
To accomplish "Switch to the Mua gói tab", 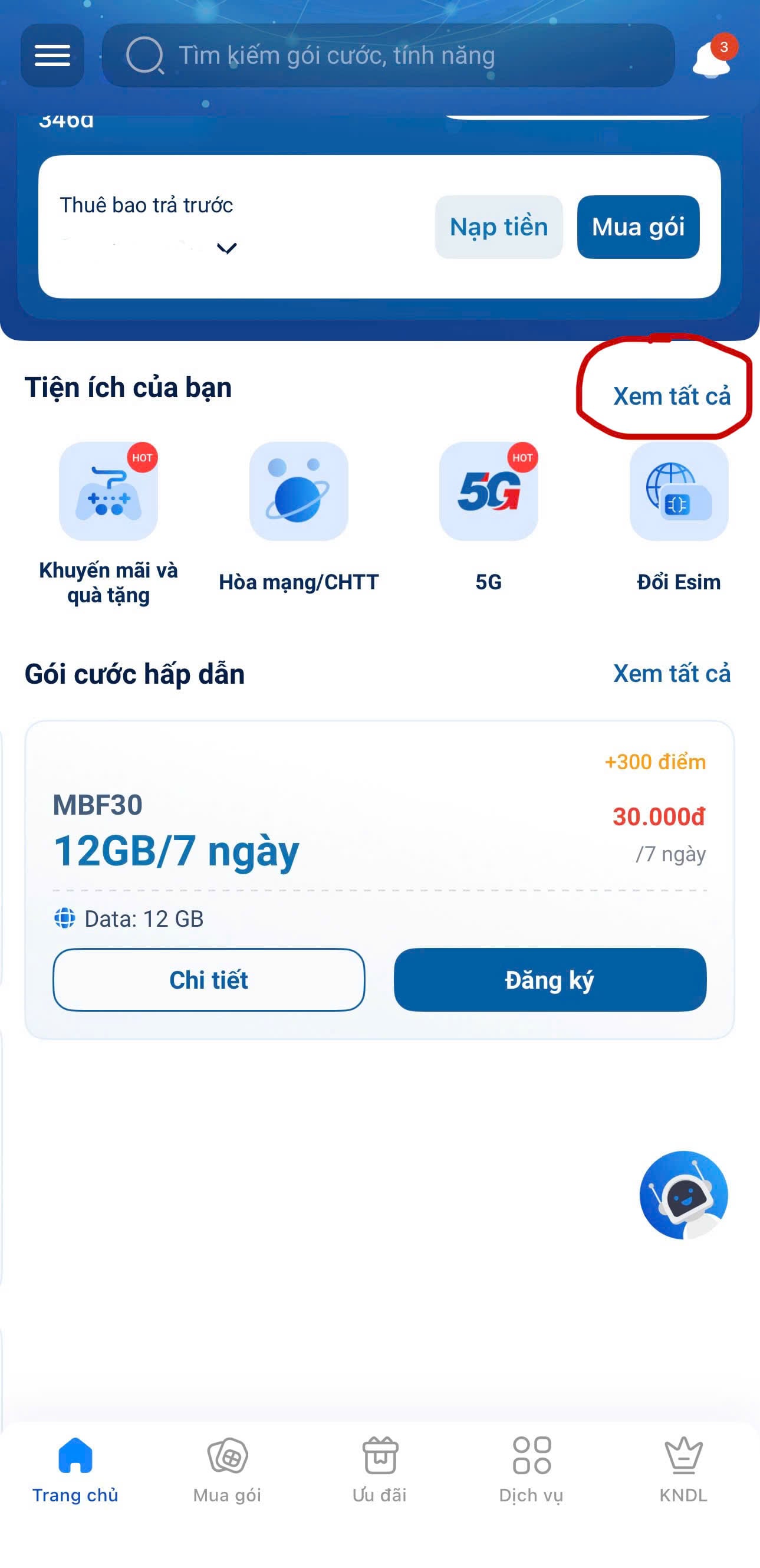I will coord(227,1470).
